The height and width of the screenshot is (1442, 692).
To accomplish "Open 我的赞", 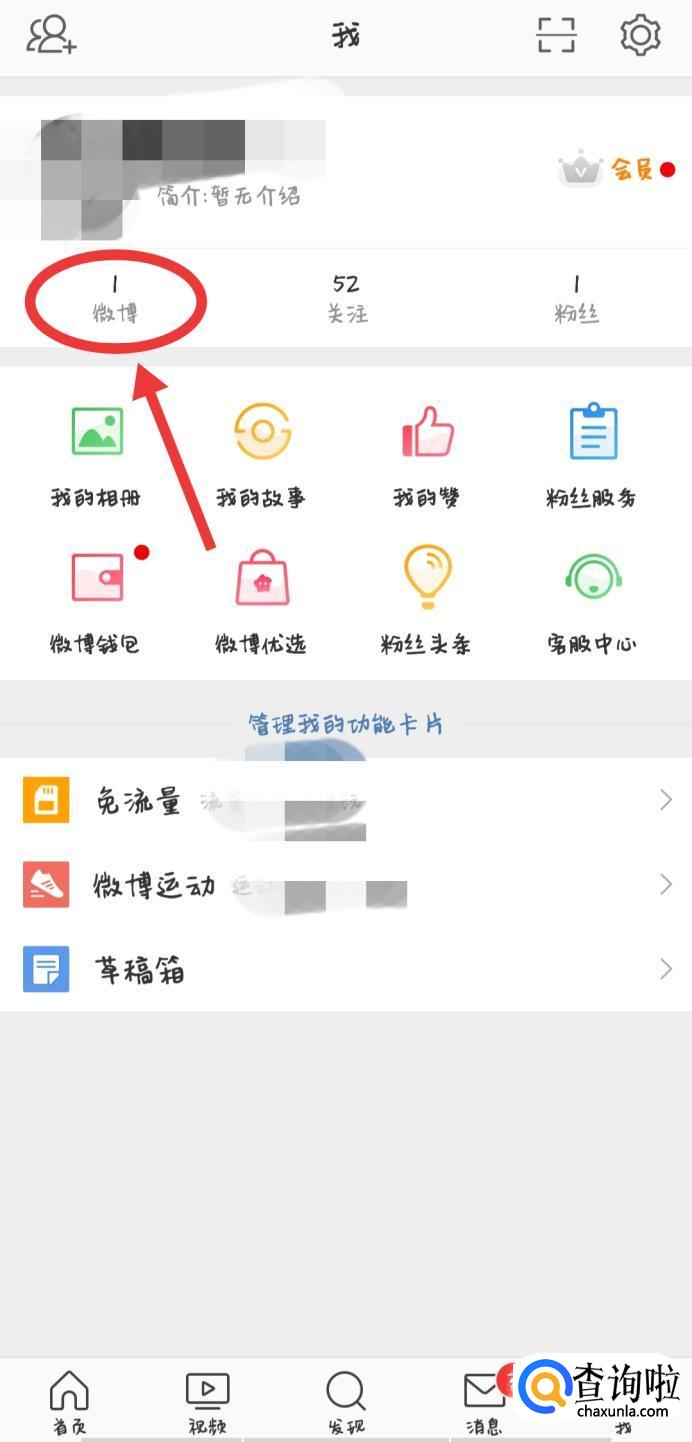I will tap(427, 455).
